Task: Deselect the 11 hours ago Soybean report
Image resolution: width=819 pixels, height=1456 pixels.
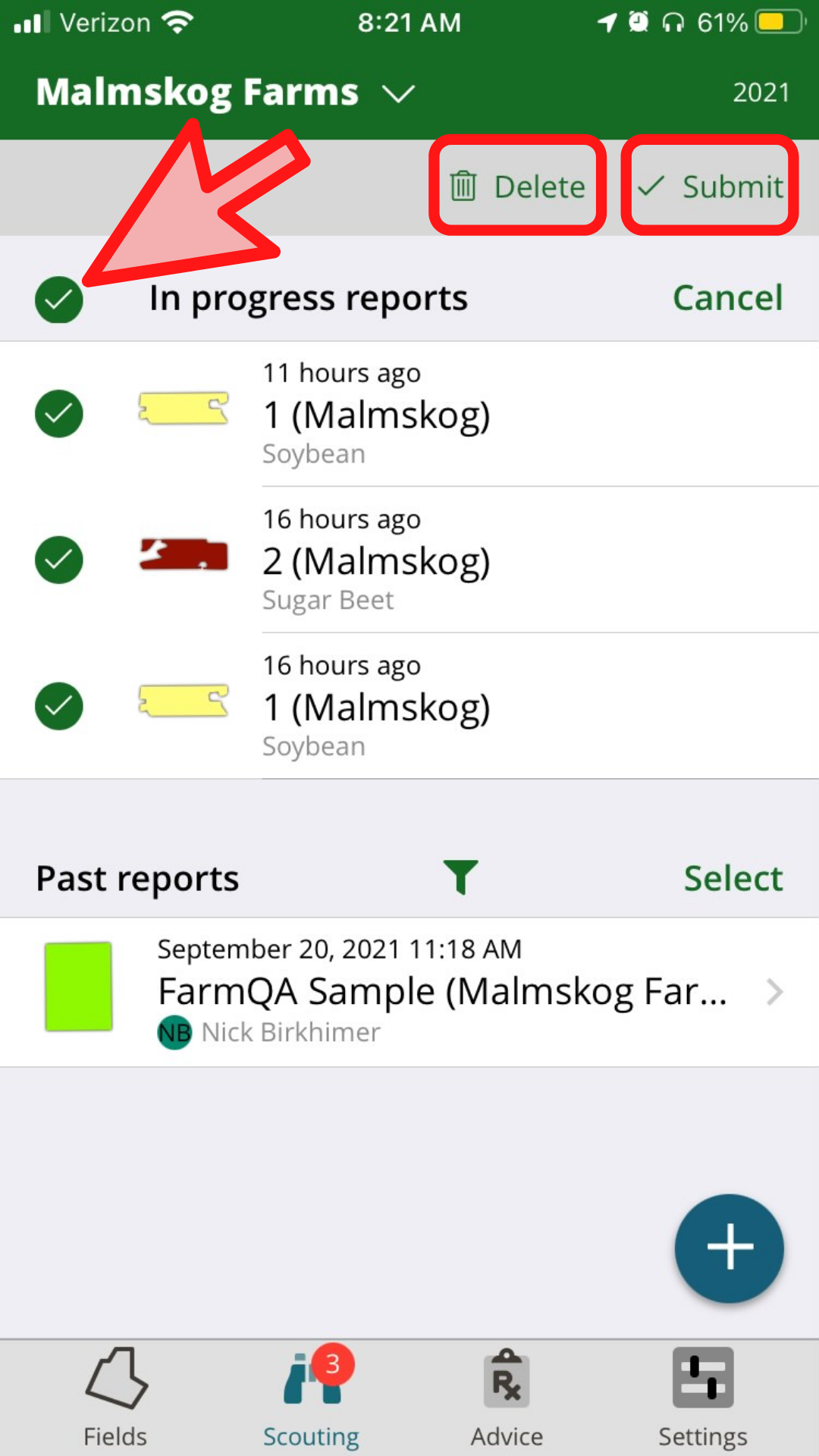Action: (59, 413)
